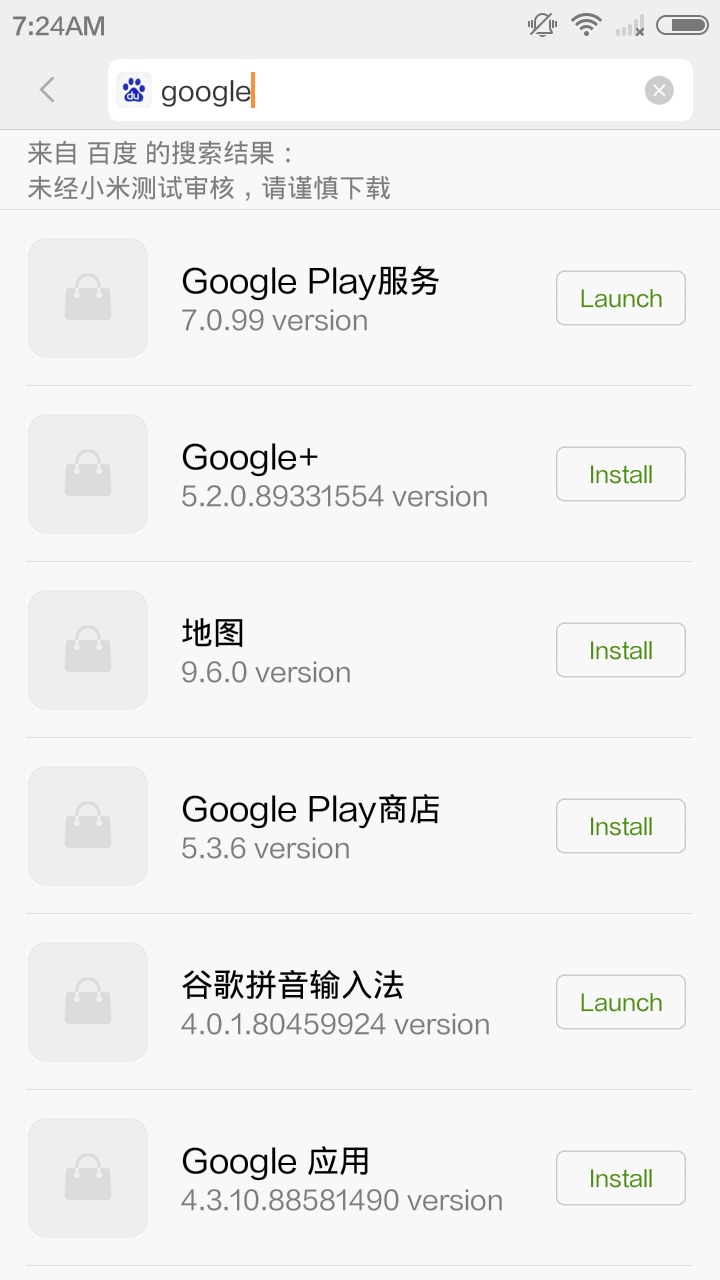Clear the google search text
The width and height of the screenshot is (720, 1280).
pyautogui.click(x=659, y=91)
